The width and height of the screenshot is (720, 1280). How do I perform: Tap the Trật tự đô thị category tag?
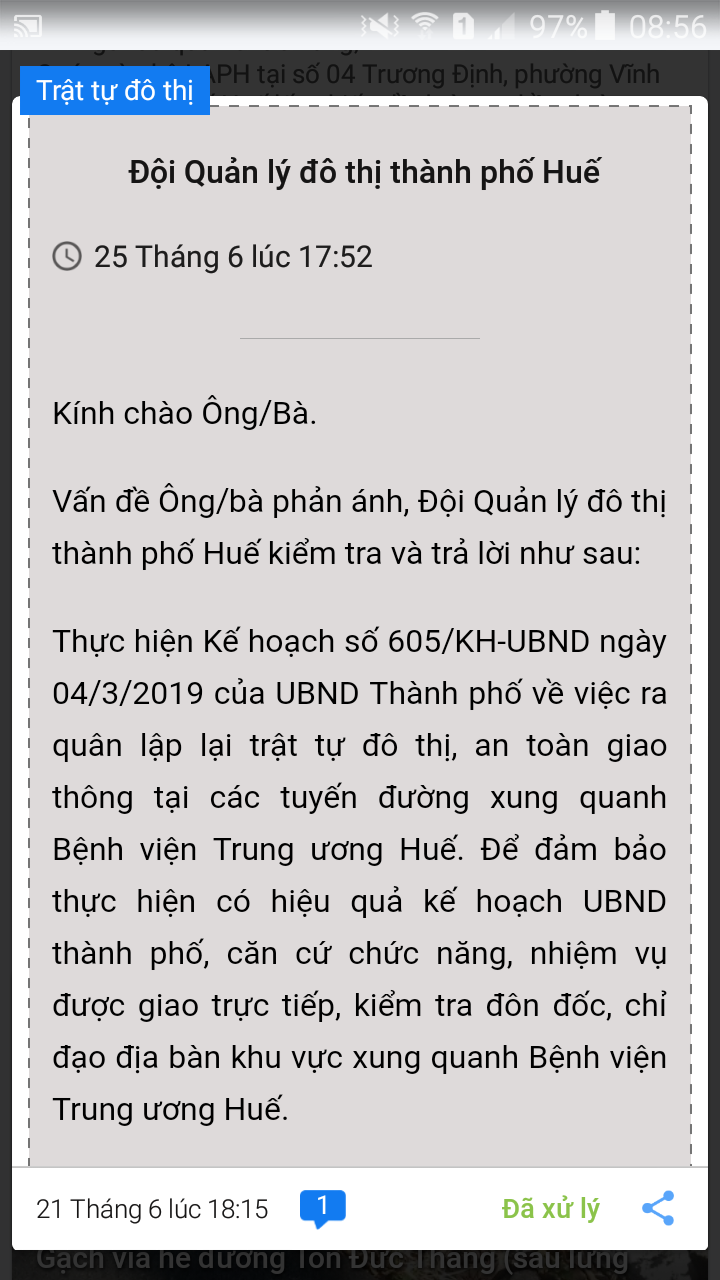point(115,91)
